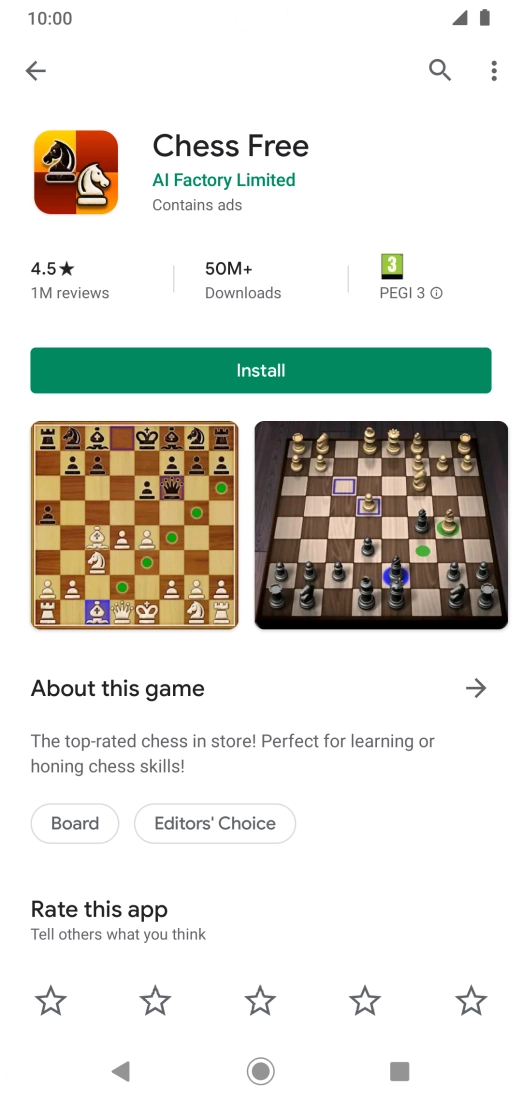This screenshot has height=1102, width=522.
Task: Open the three-dot overflow menu
Action: (x=494, y=70)
